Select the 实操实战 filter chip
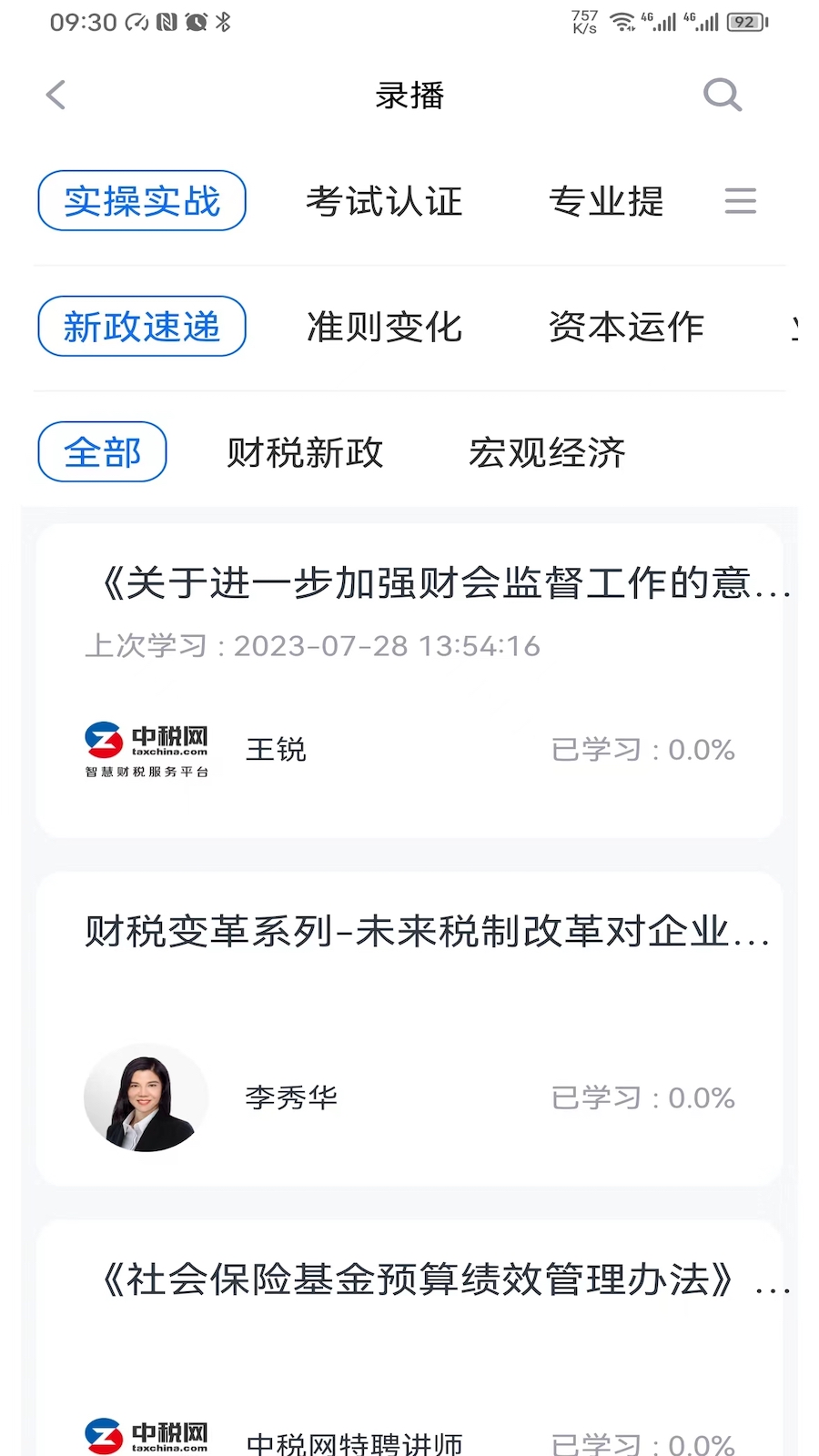The width and height of the screenshot is (819, 1456). click(x=142, y=201)
